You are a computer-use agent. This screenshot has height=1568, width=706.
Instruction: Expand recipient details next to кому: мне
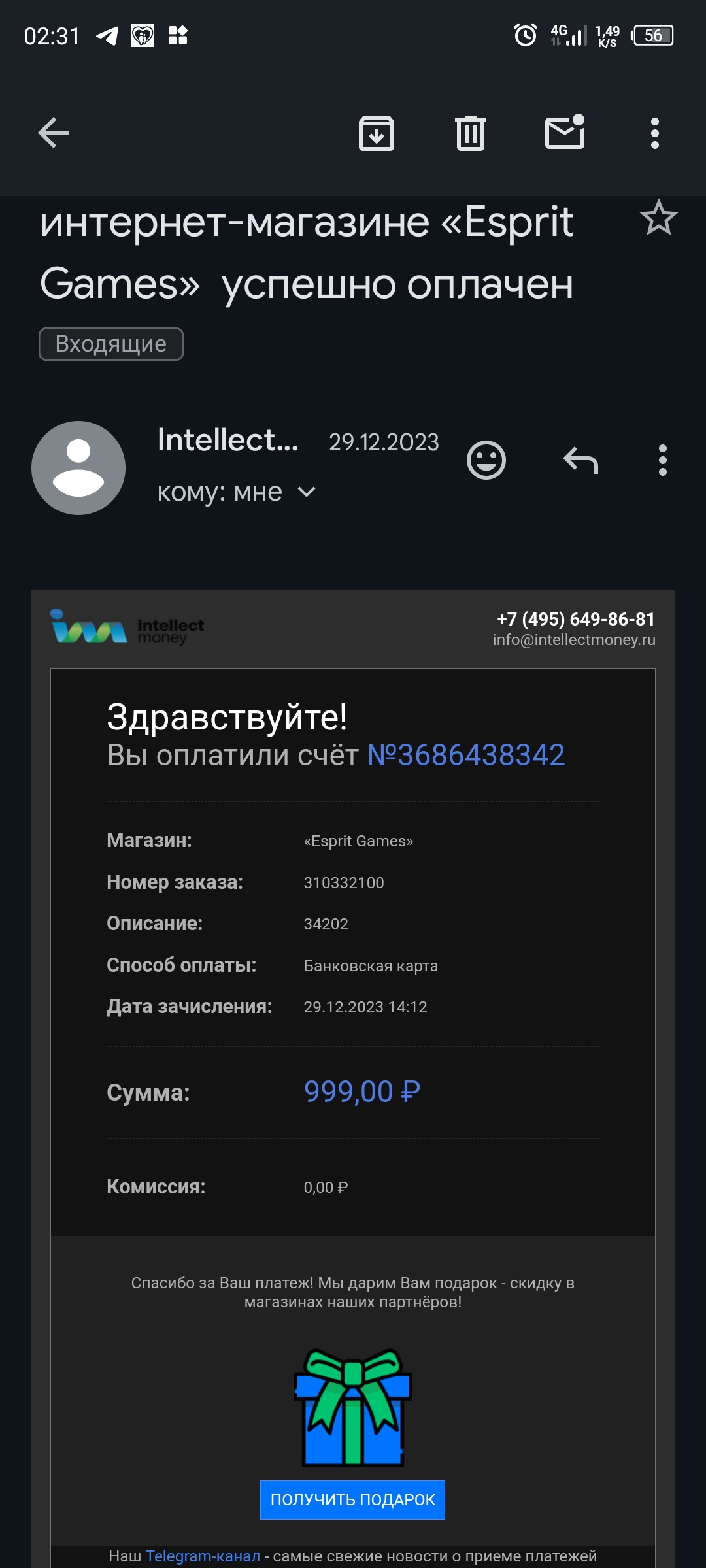[307, 492]
